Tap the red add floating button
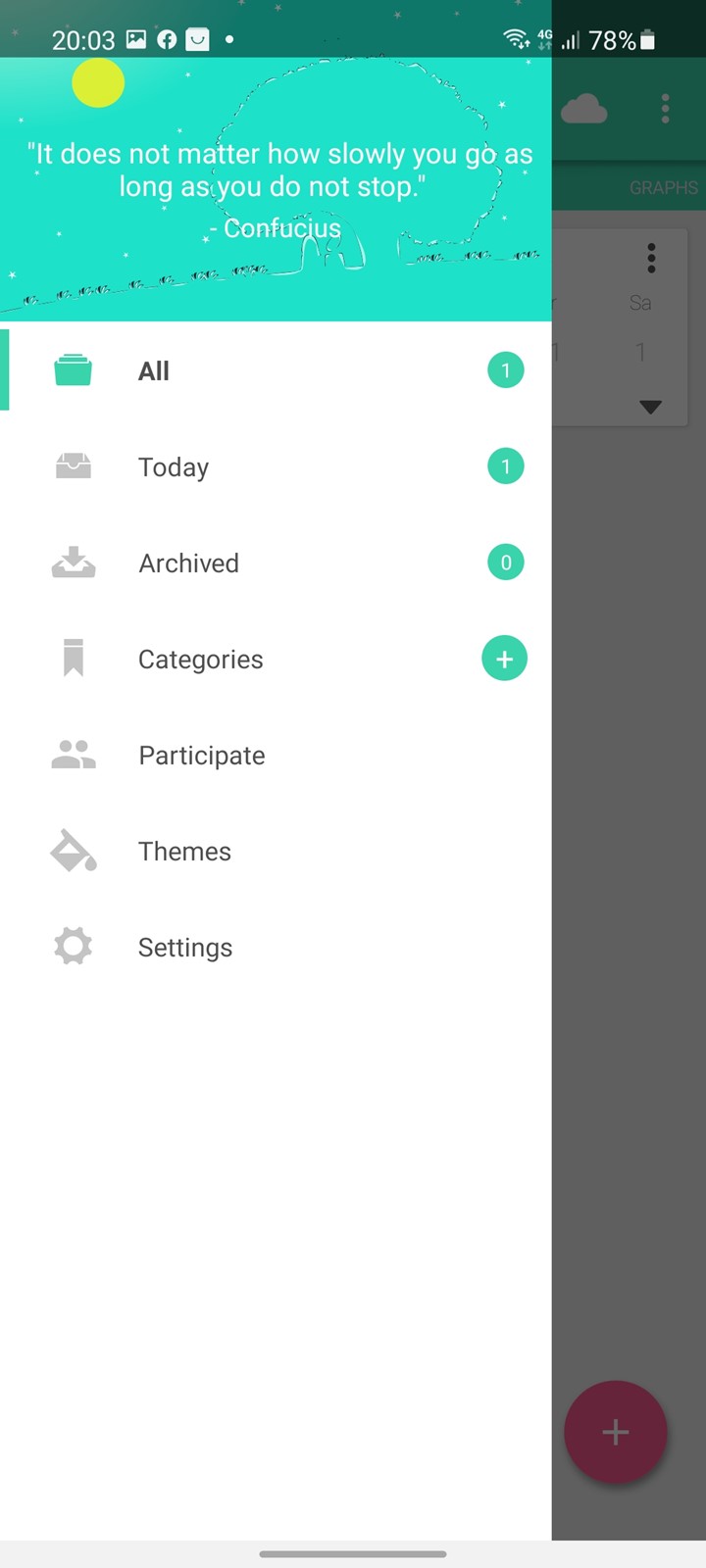The image size is (706, 1568). pyautogui.click(x=616, y=1433)
